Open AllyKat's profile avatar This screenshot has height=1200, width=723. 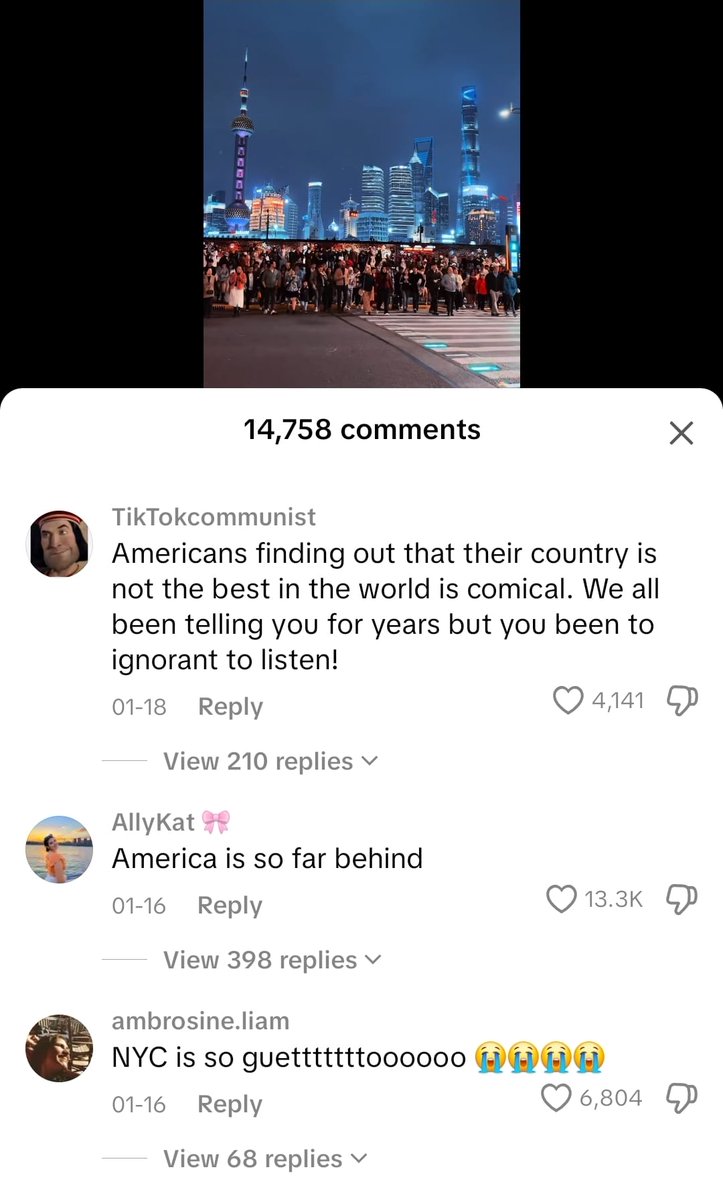59,849
